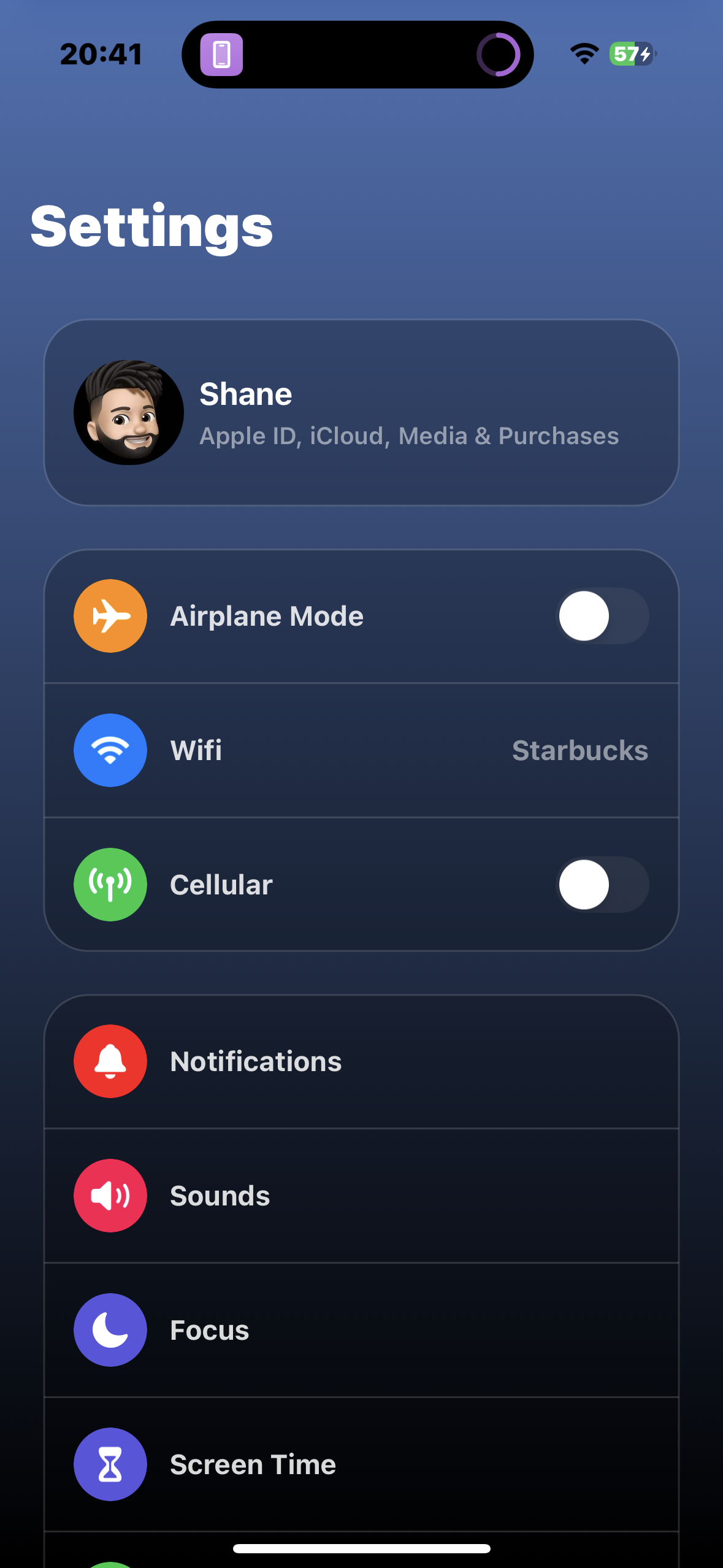Open the Wifi settings row
The image size is (723, 1568).
click(x=361, y=750)
